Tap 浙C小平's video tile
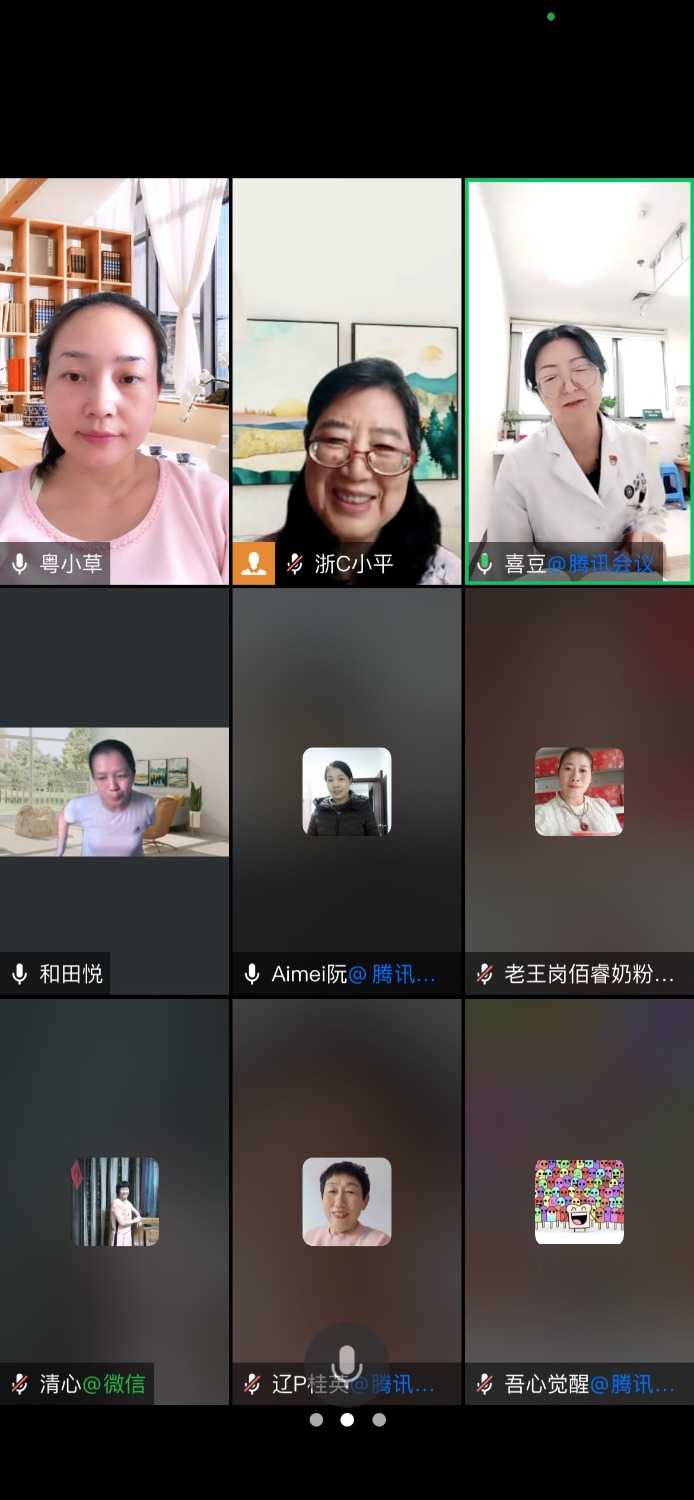 pyautogui.click(x=346, y=380)
